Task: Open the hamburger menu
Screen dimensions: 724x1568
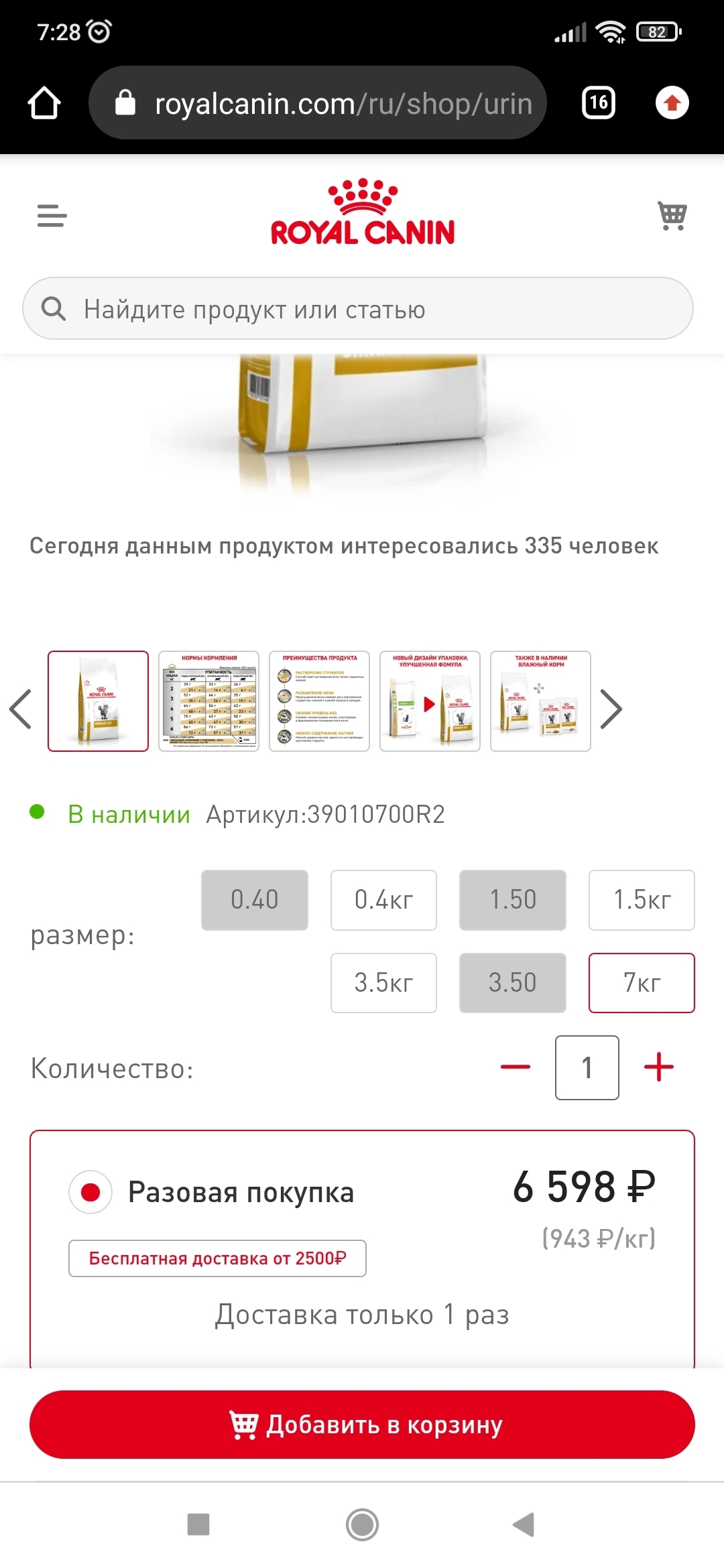Action: point(52,216)
